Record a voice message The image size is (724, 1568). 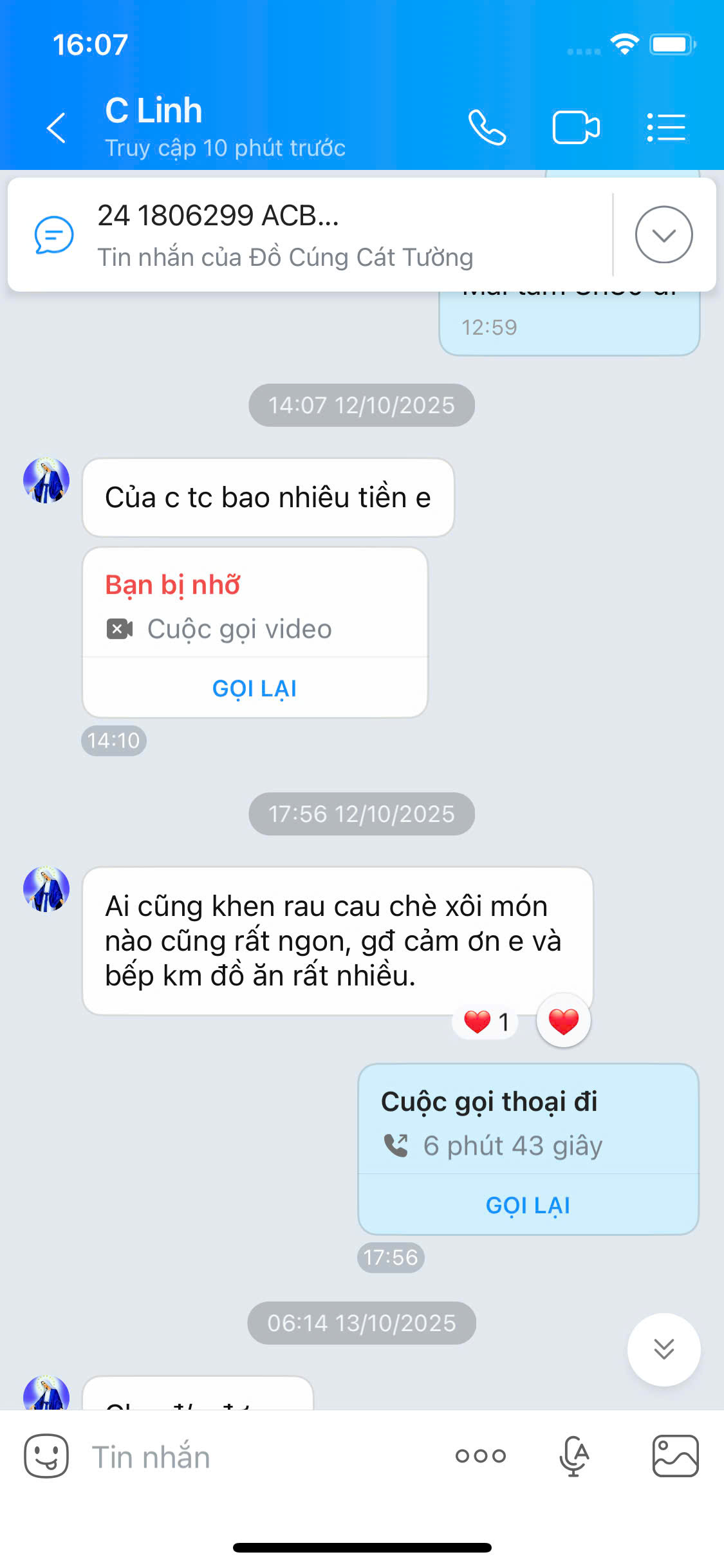[x=574, y=1456]
